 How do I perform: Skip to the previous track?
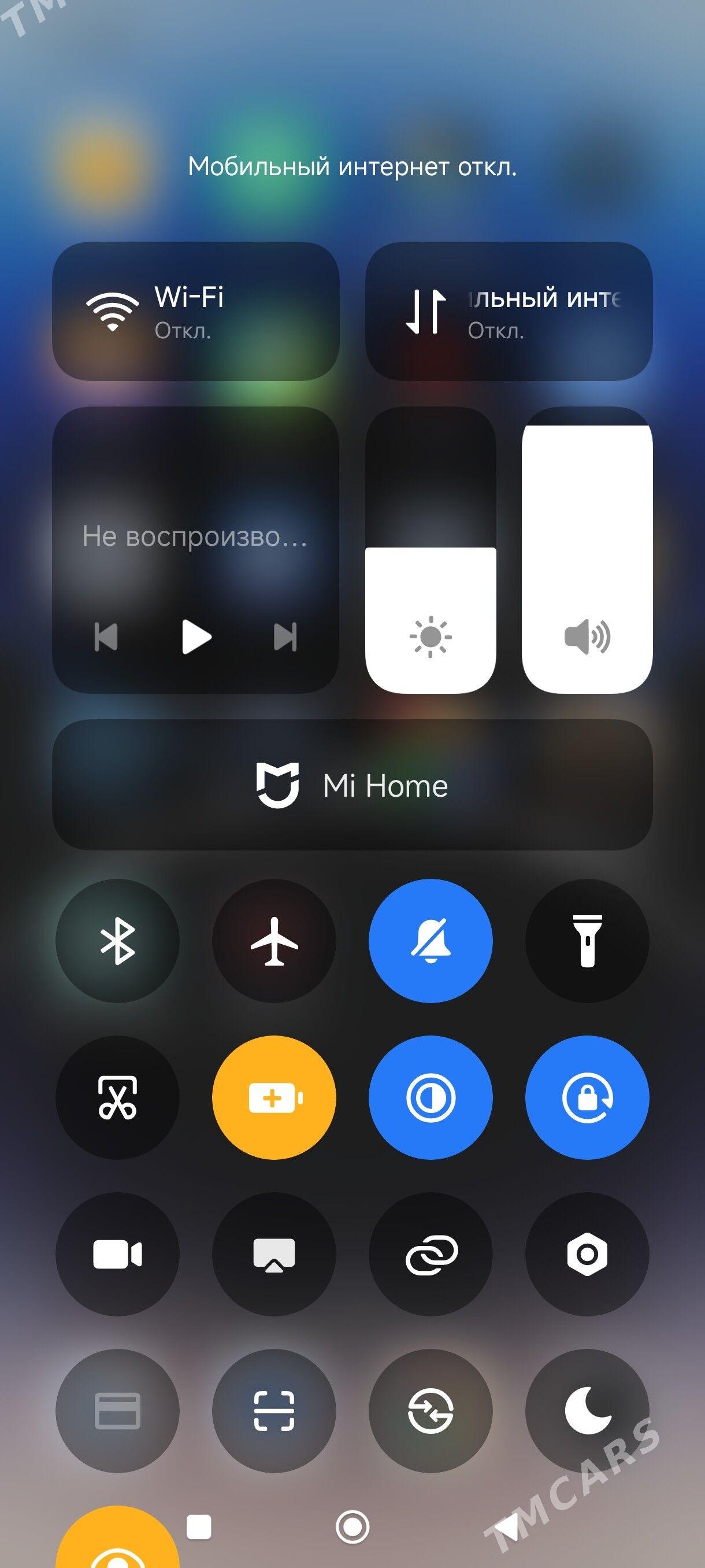(x=106, y=637)
